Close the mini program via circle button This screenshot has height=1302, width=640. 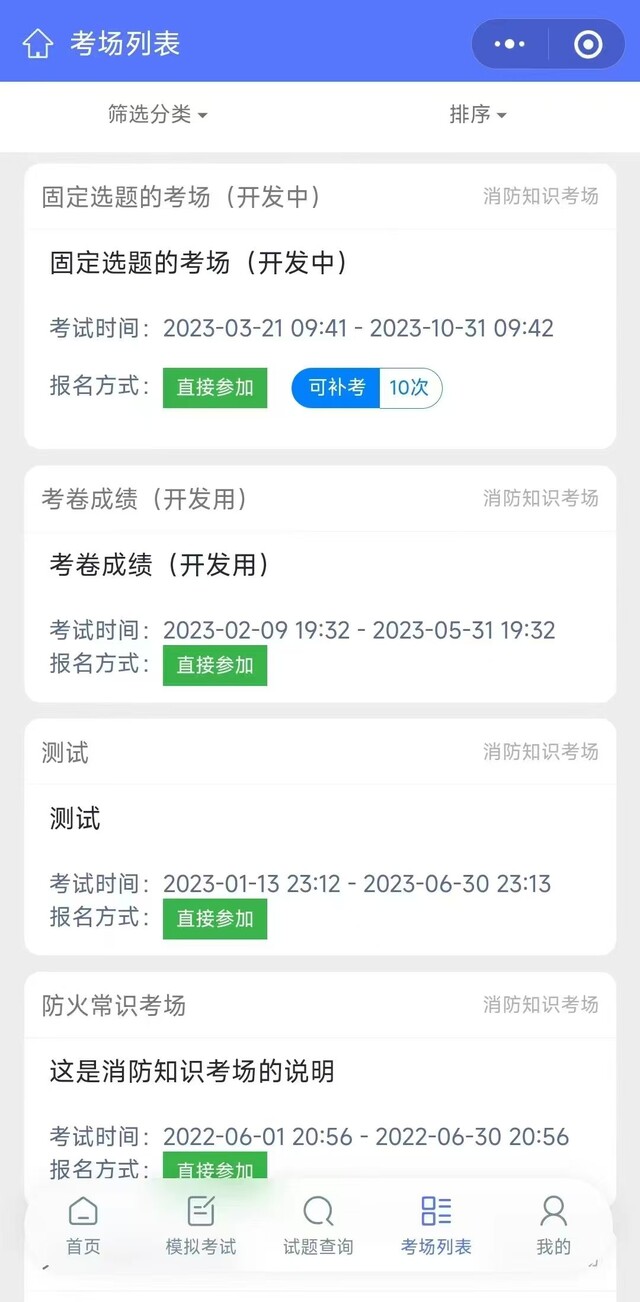tap(588, 44)
